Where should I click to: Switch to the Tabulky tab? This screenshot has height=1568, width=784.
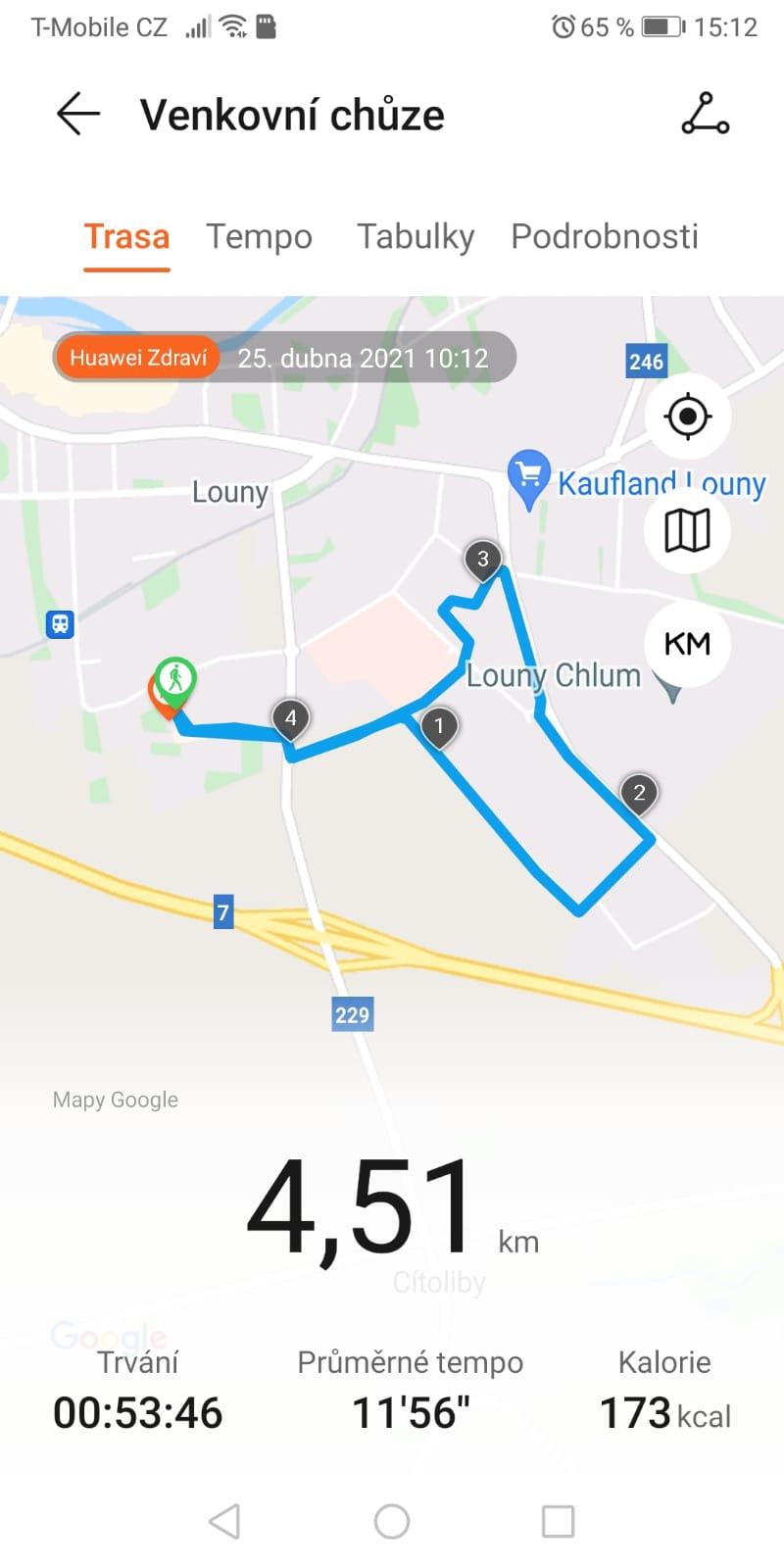(x=415, y=237)
